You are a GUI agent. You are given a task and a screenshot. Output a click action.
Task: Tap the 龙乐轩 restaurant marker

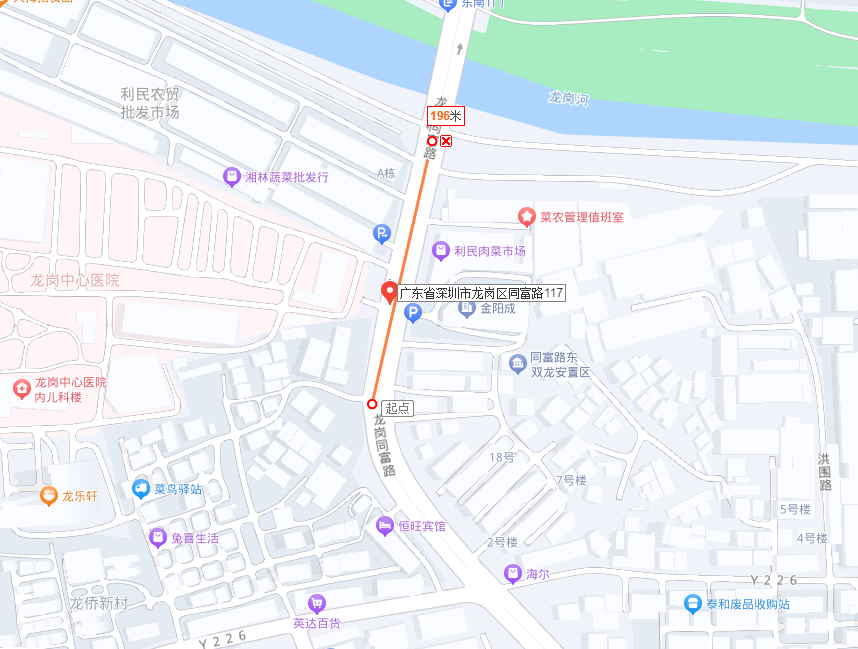tap(48, 495)
